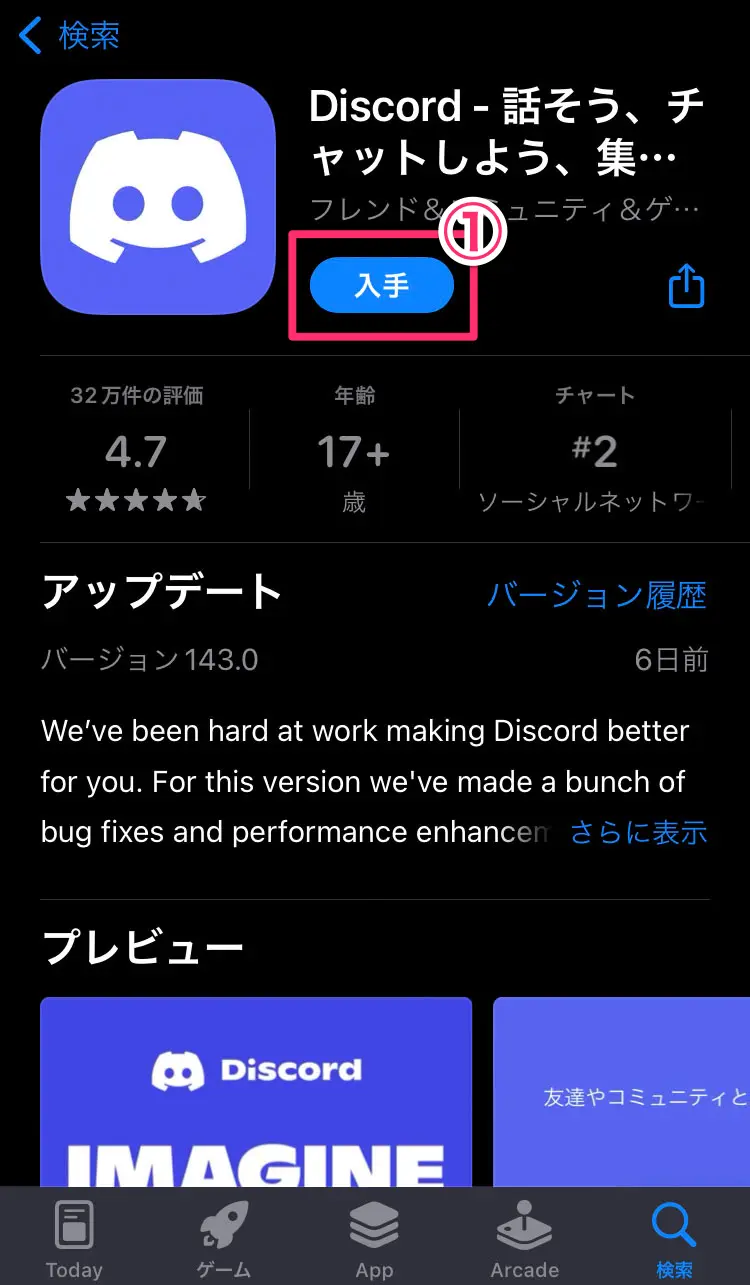Image resolution: width=750 pixels, height=1285 pixels.
Task: Switch to the Today tab
Action: [74, 1240]
